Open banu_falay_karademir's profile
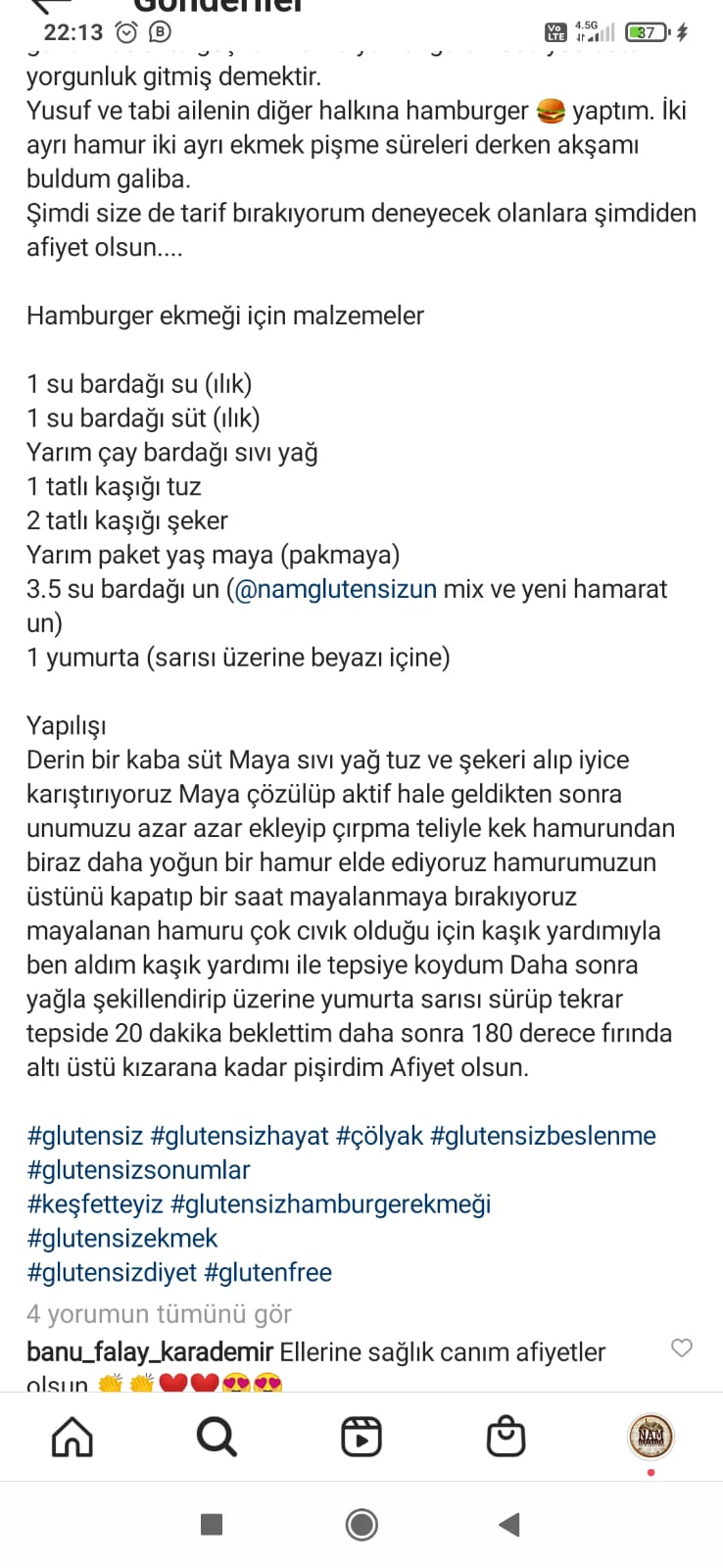The width and height of the screenshot is (723, 1568). point(150,1352)
